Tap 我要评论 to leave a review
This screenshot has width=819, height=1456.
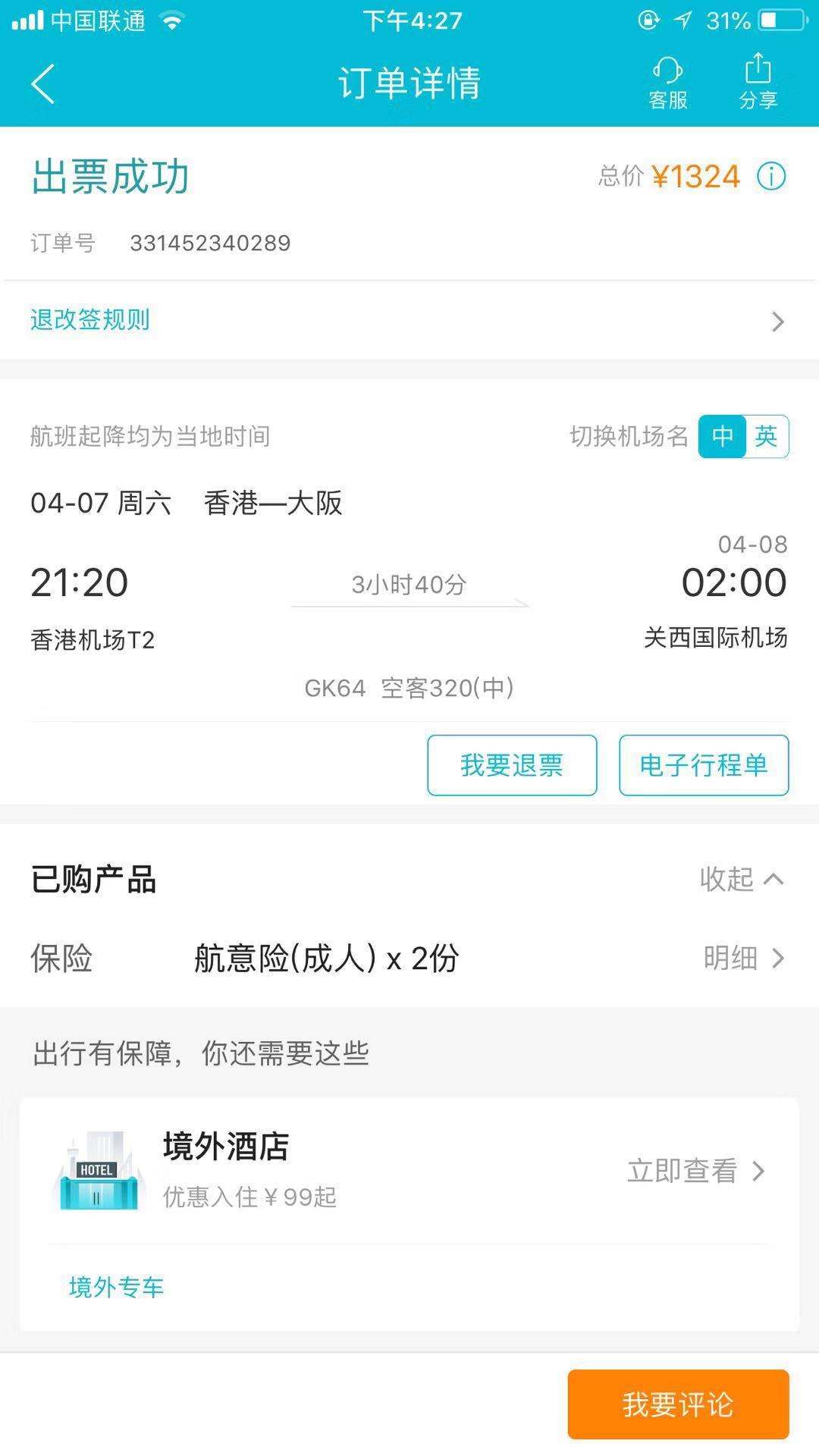tap(677, 1404)
